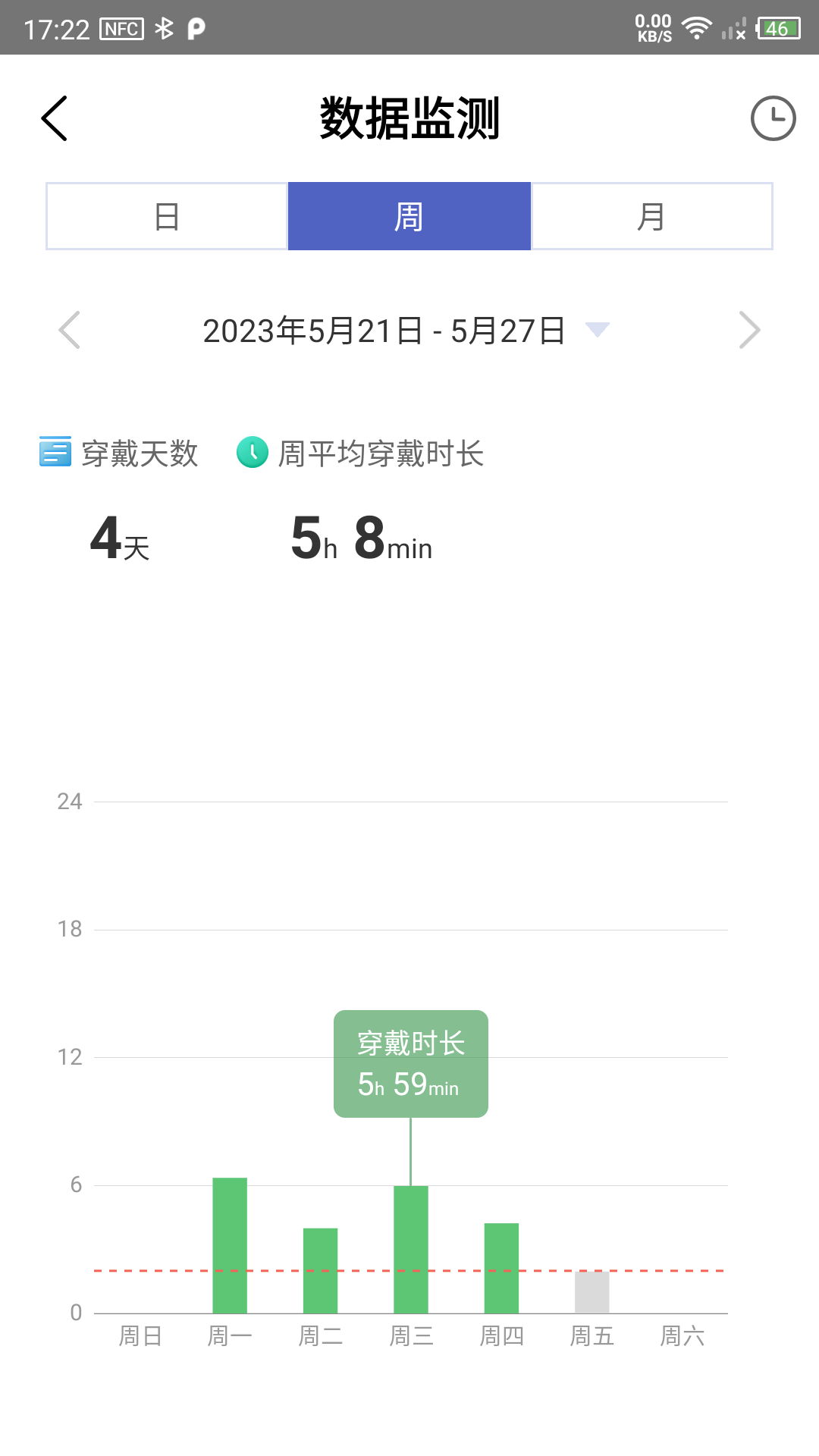Go to previous week with left chevron
This screenshot has width=819, height=1456.
click(69, 330)
